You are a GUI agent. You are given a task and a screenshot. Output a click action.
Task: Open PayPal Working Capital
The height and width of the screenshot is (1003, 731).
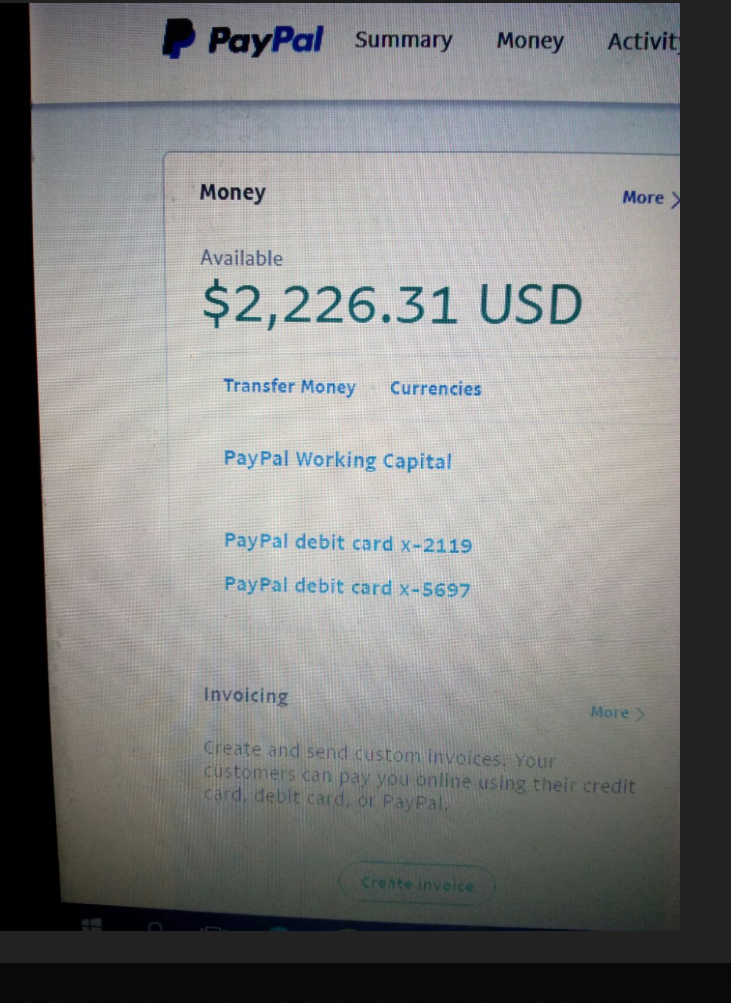point(337,460)
